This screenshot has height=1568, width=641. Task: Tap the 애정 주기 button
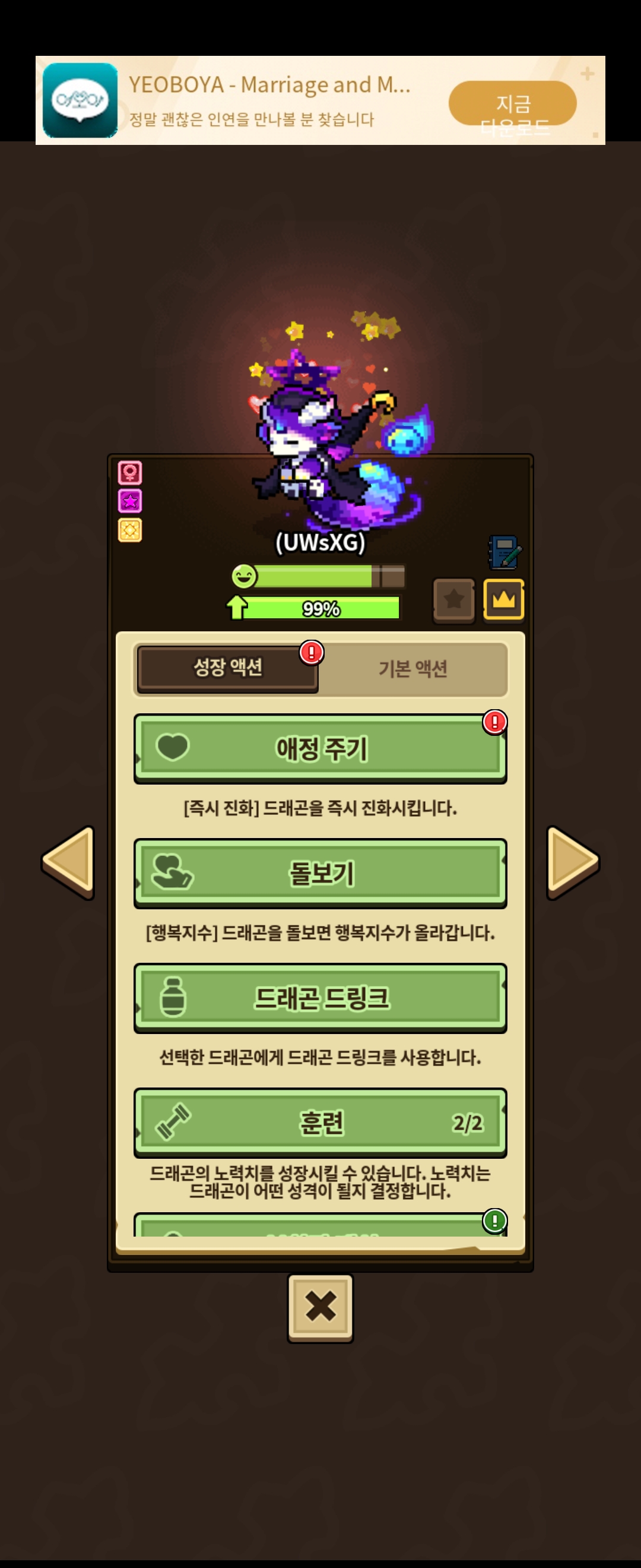coord(320,748)
